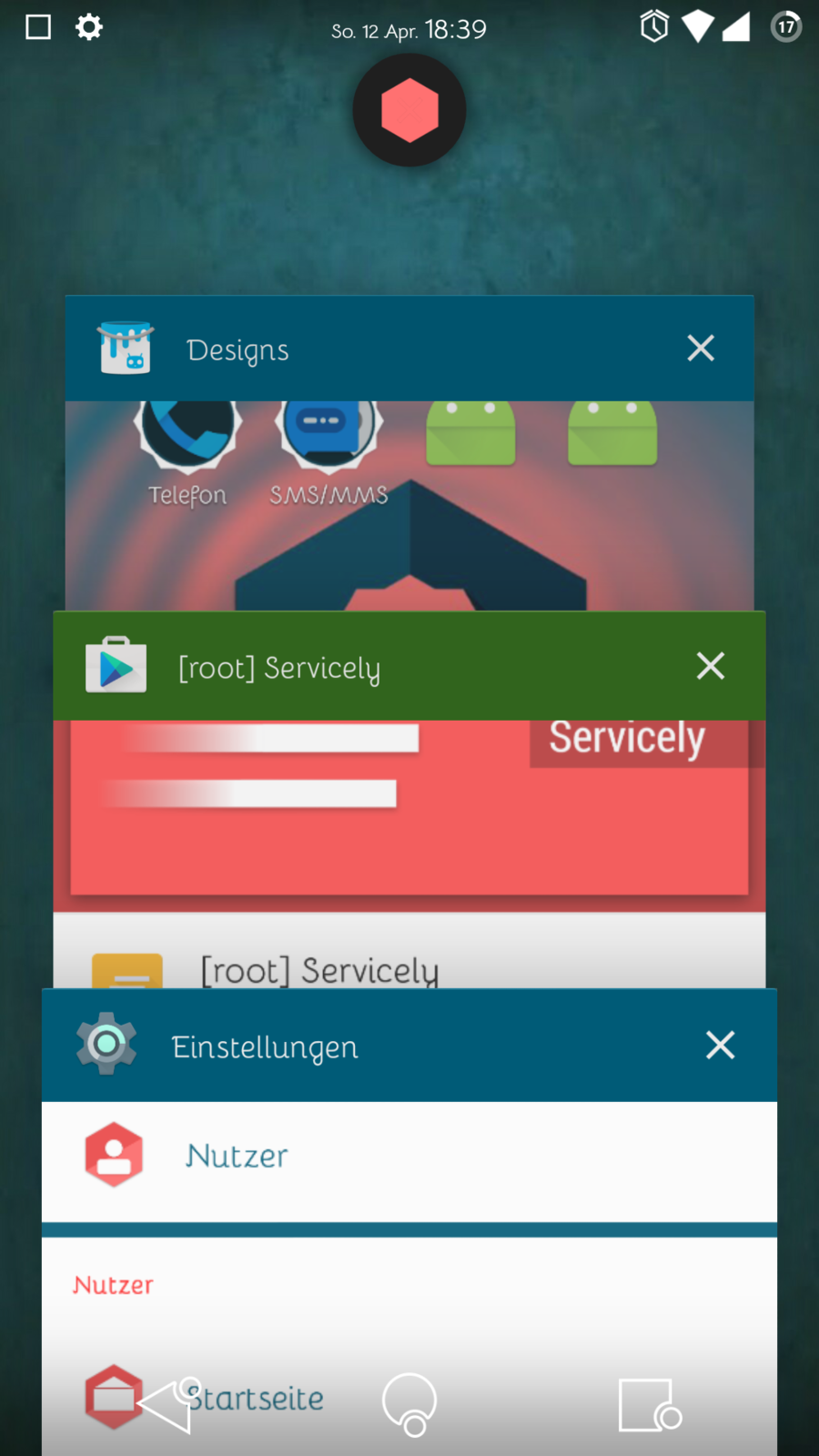Close the Designs app card
This screenshot has height=1456, width=819.
coord(700,348)
